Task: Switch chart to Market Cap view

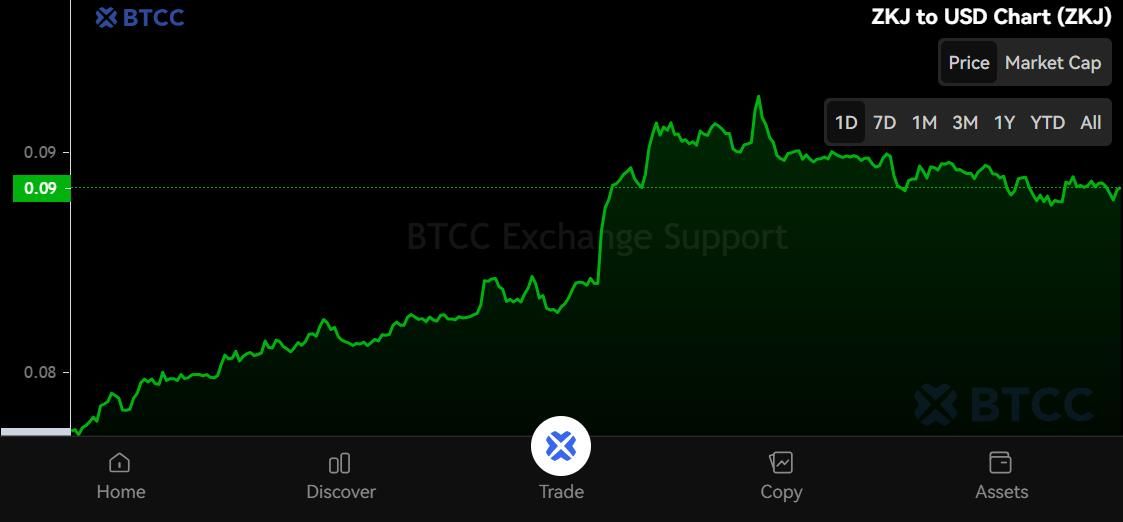Action: point(1052,63)
